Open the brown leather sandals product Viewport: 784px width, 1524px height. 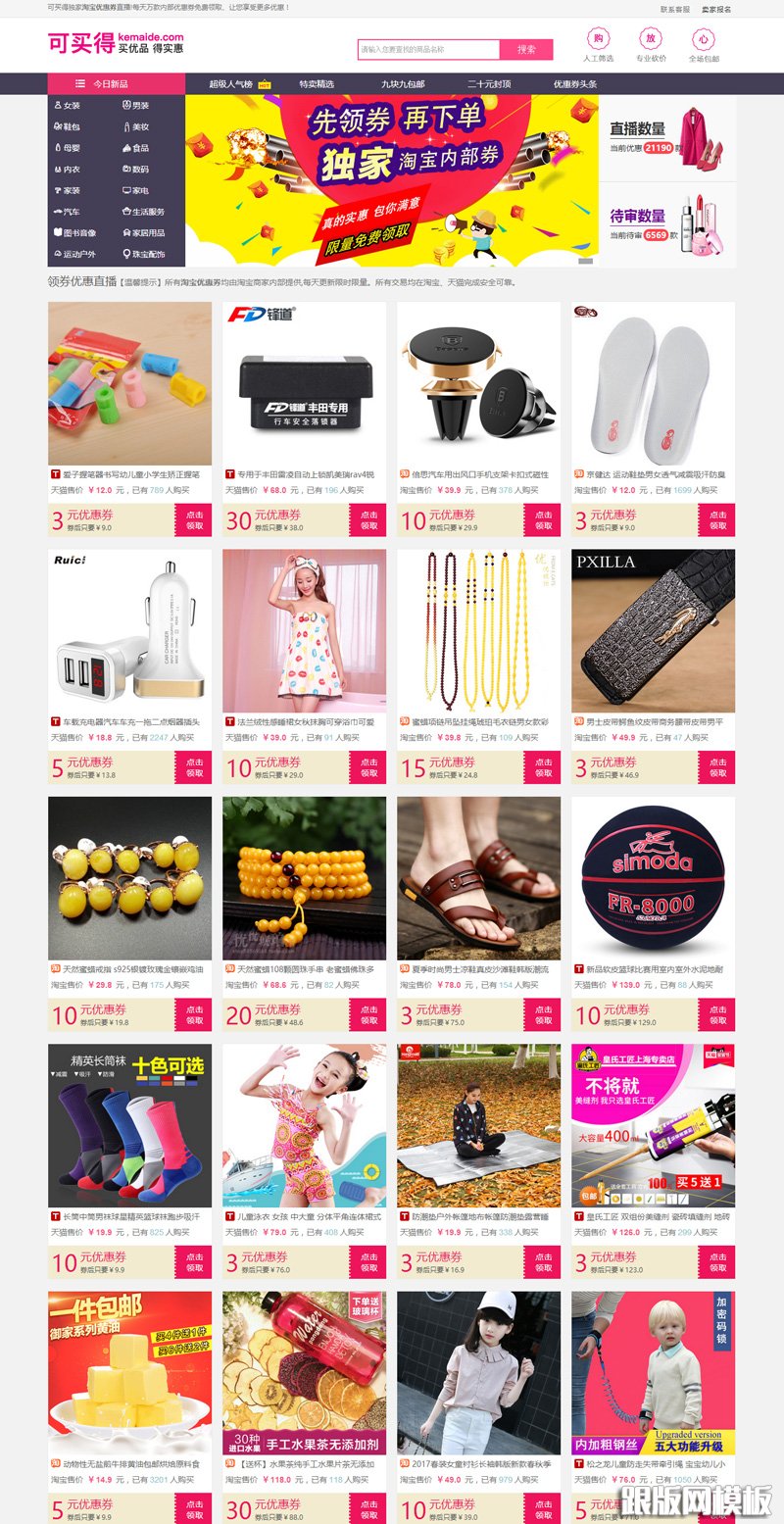[478, 878]
